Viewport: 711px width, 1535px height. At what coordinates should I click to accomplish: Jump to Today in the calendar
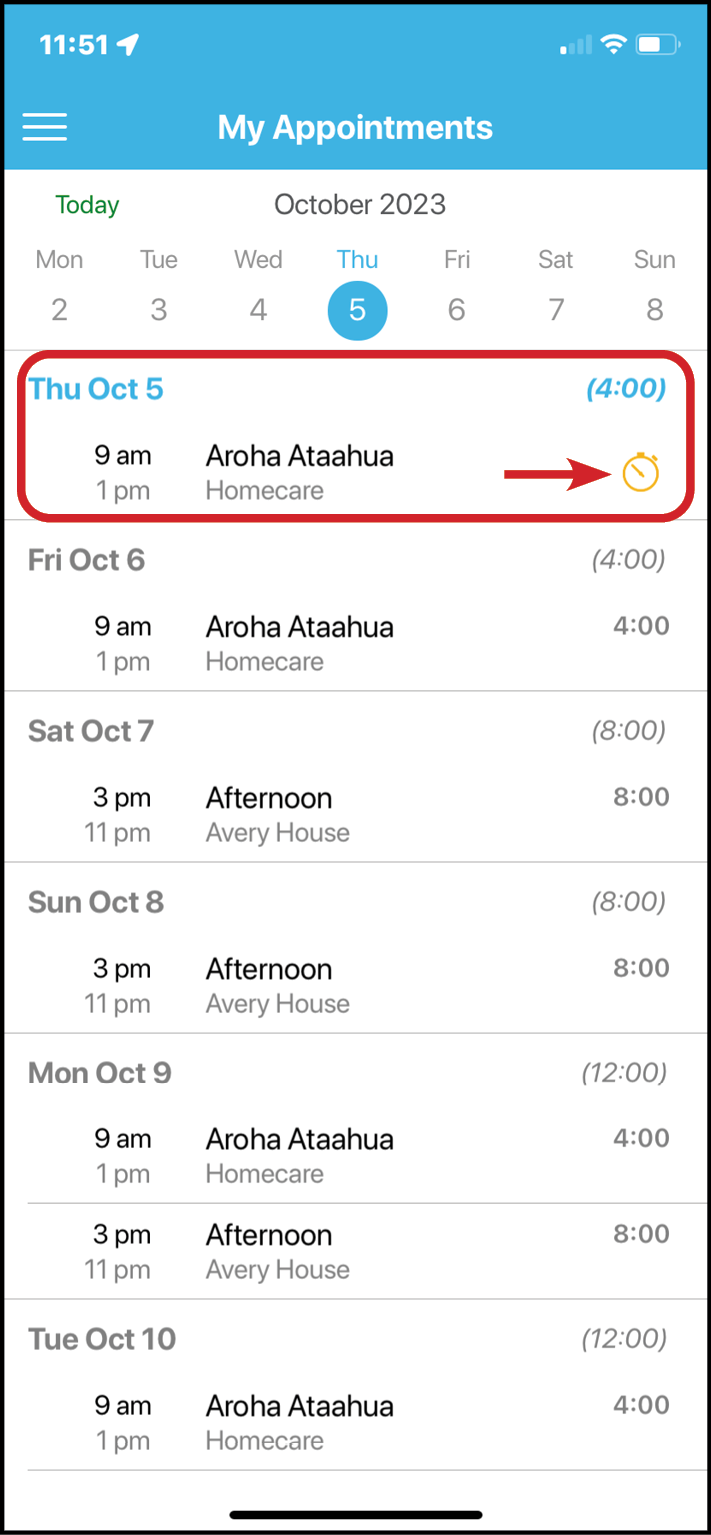pyautogui.click(x=87, y=205)
